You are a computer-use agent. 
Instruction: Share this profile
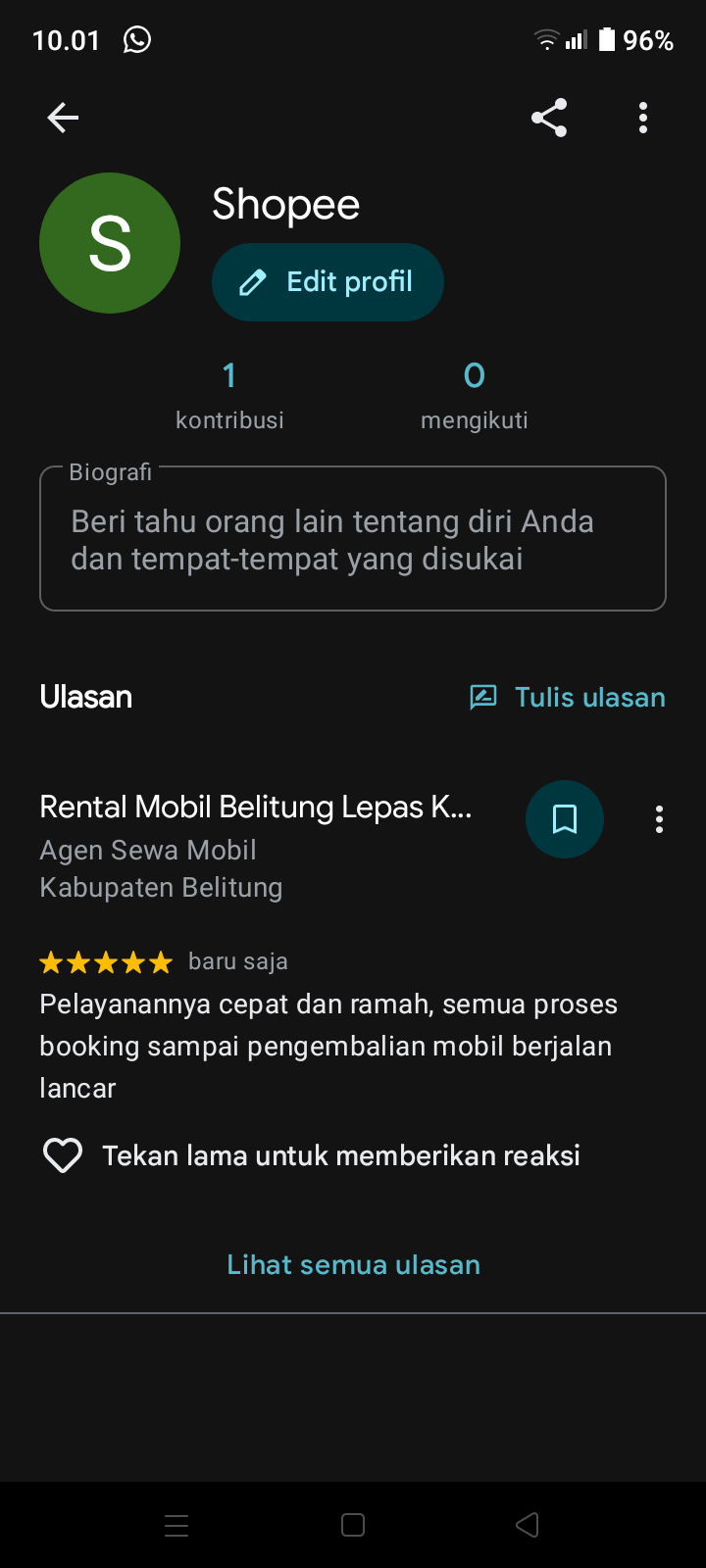[x=549, y=118]
